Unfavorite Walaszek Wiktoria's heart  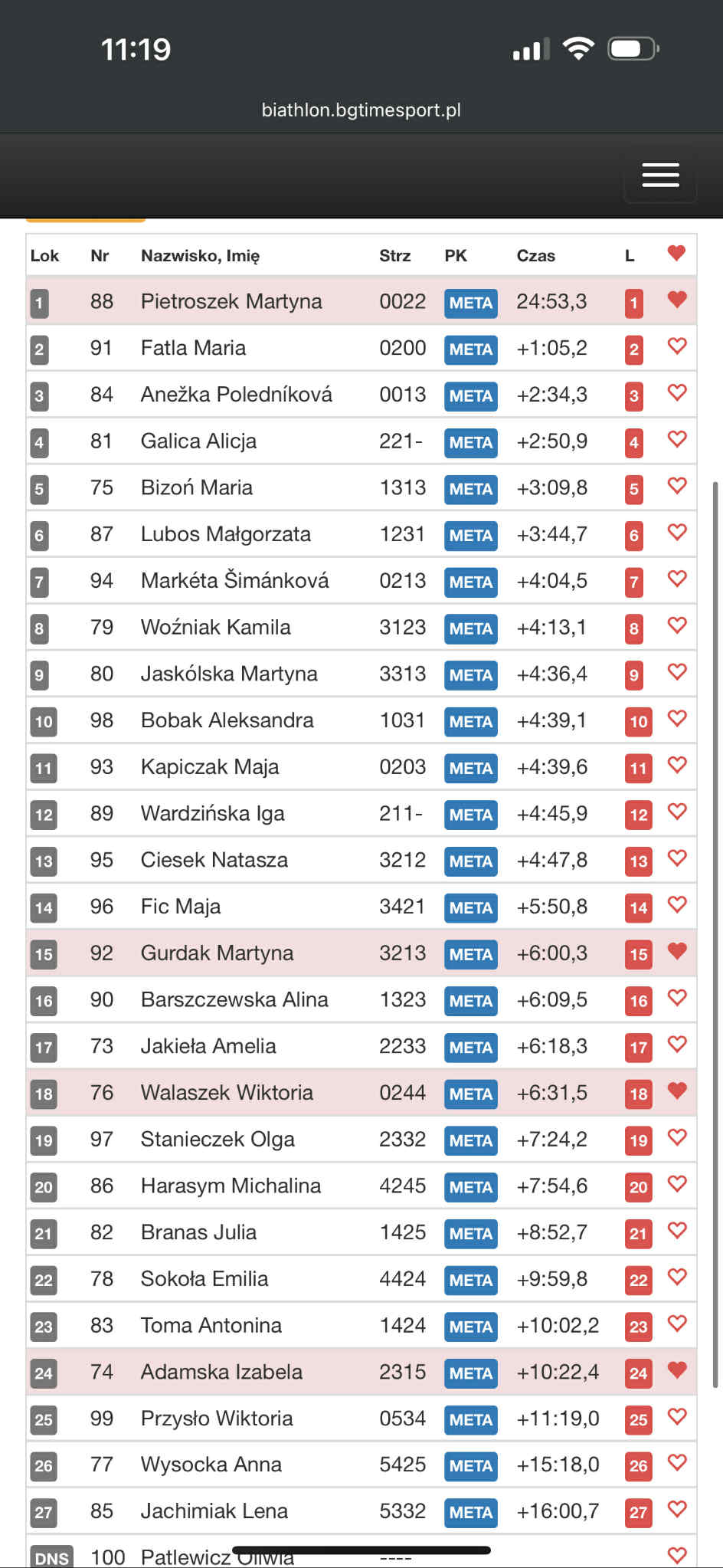[x=677, y=1091]
